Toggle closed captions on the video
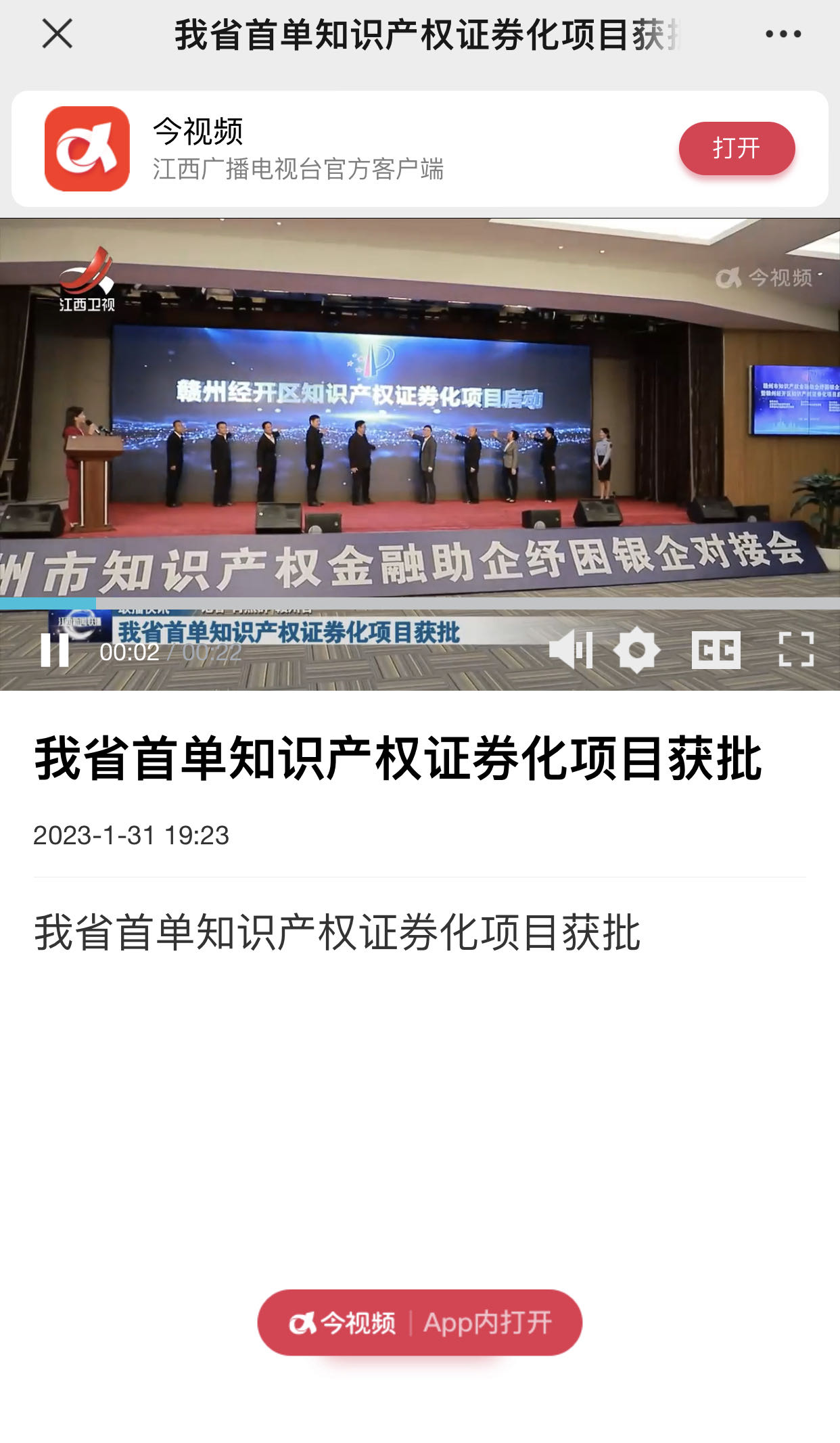The width and height of the screenshot is (840, 1443). (716, 650)
